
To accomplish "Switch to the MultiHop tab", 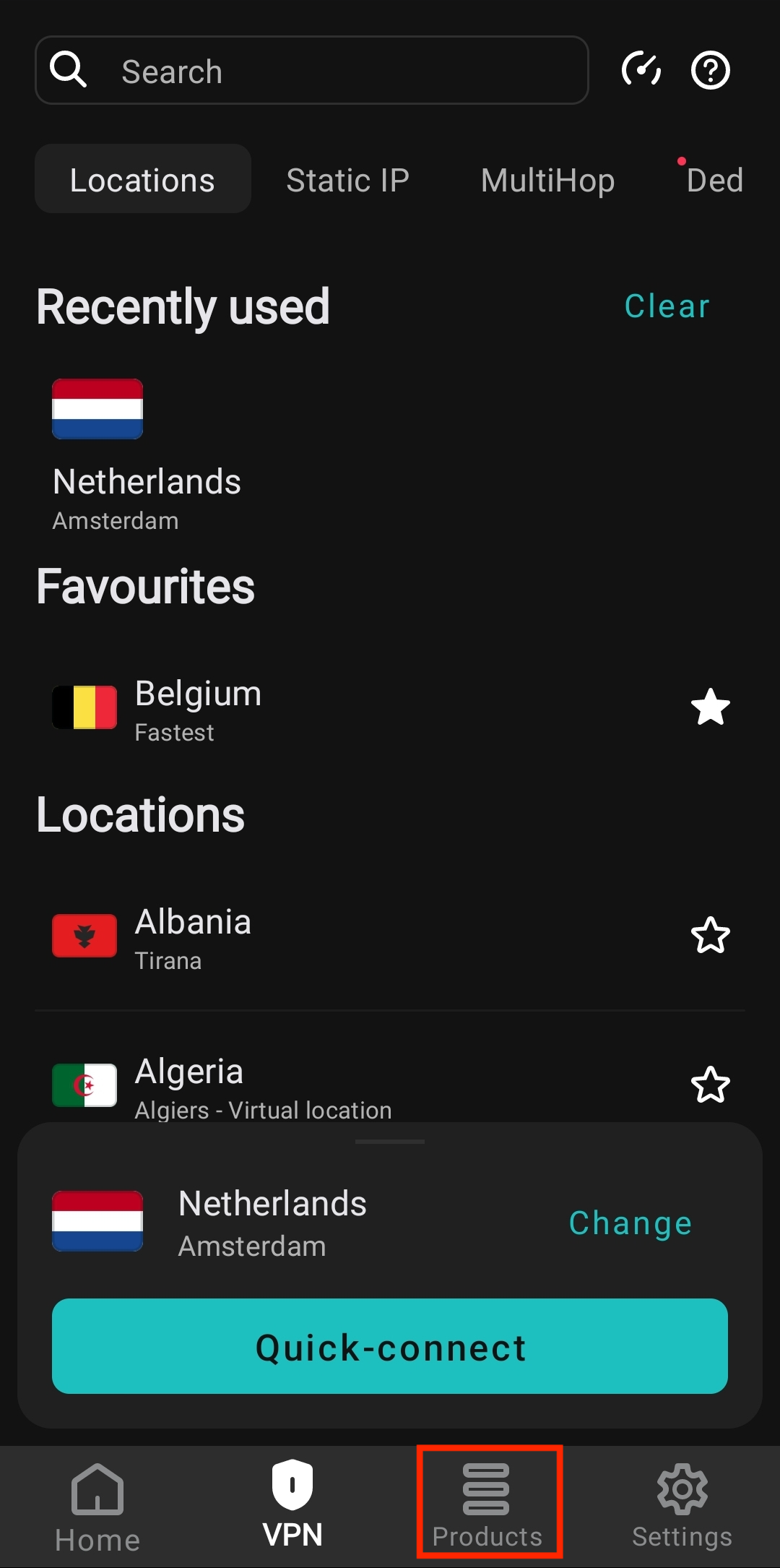I will click(547, 180).
